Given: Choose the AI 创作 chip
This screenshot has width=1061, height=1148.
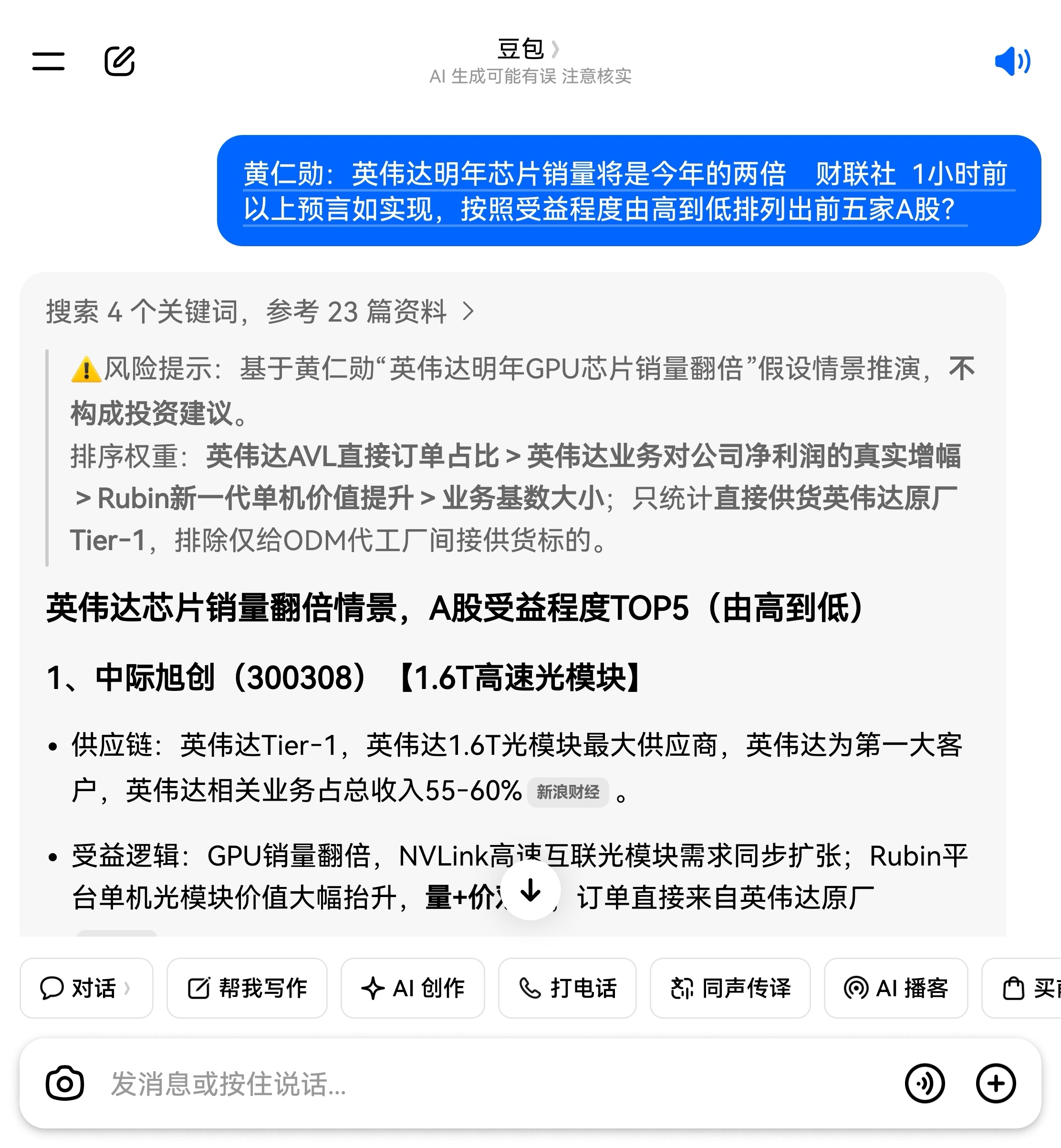Looking at the screenshot, I should coord(413,988).
